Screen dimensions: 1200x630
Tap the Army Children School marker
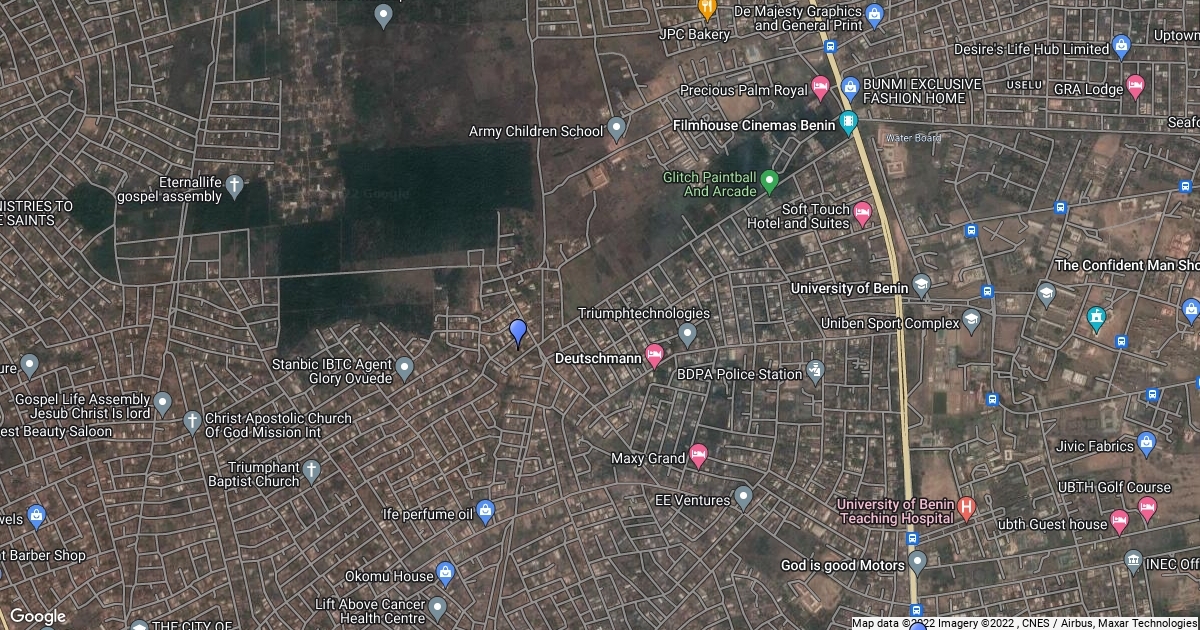[617, 129]
